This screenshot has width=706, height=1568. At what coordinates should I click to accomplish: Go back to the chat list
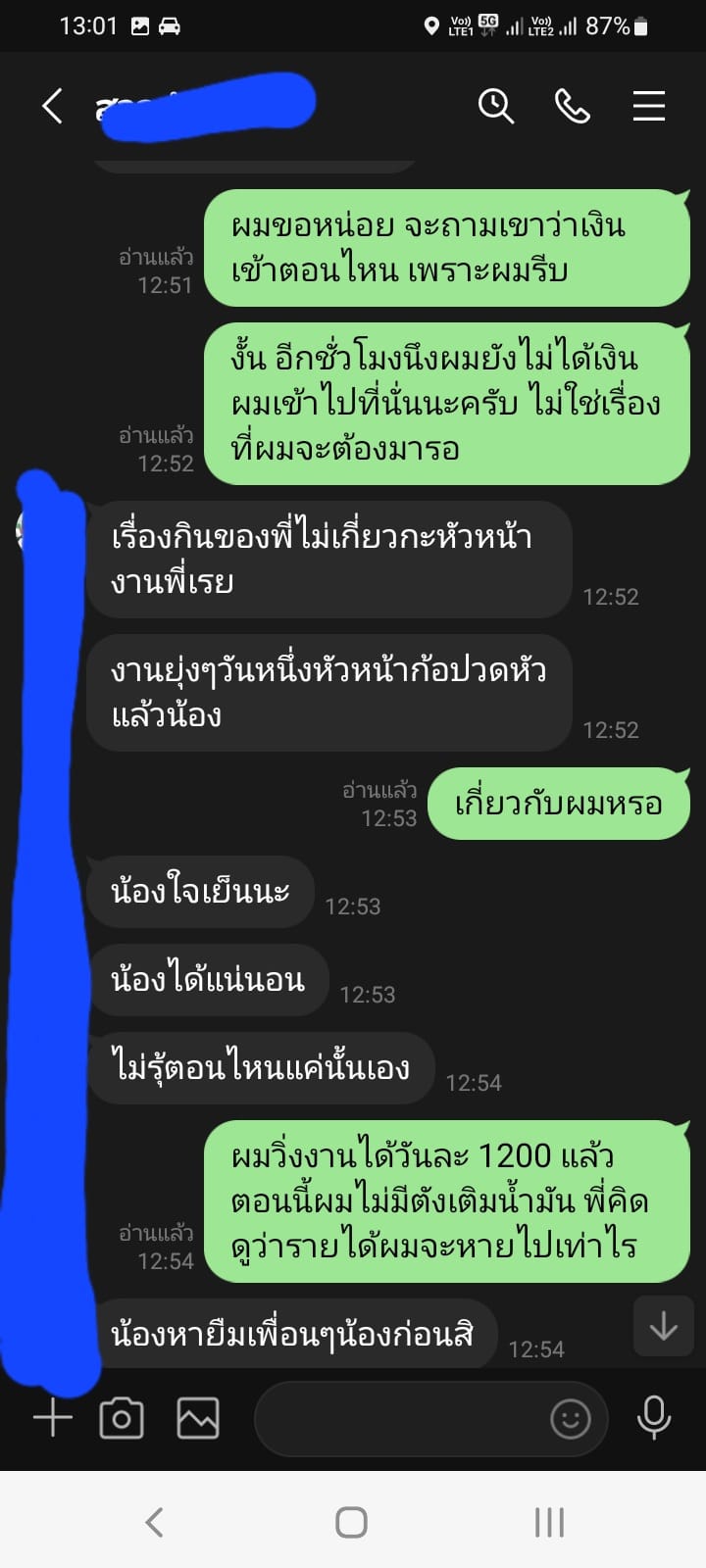pyautogui.click(x=53, y=106)
